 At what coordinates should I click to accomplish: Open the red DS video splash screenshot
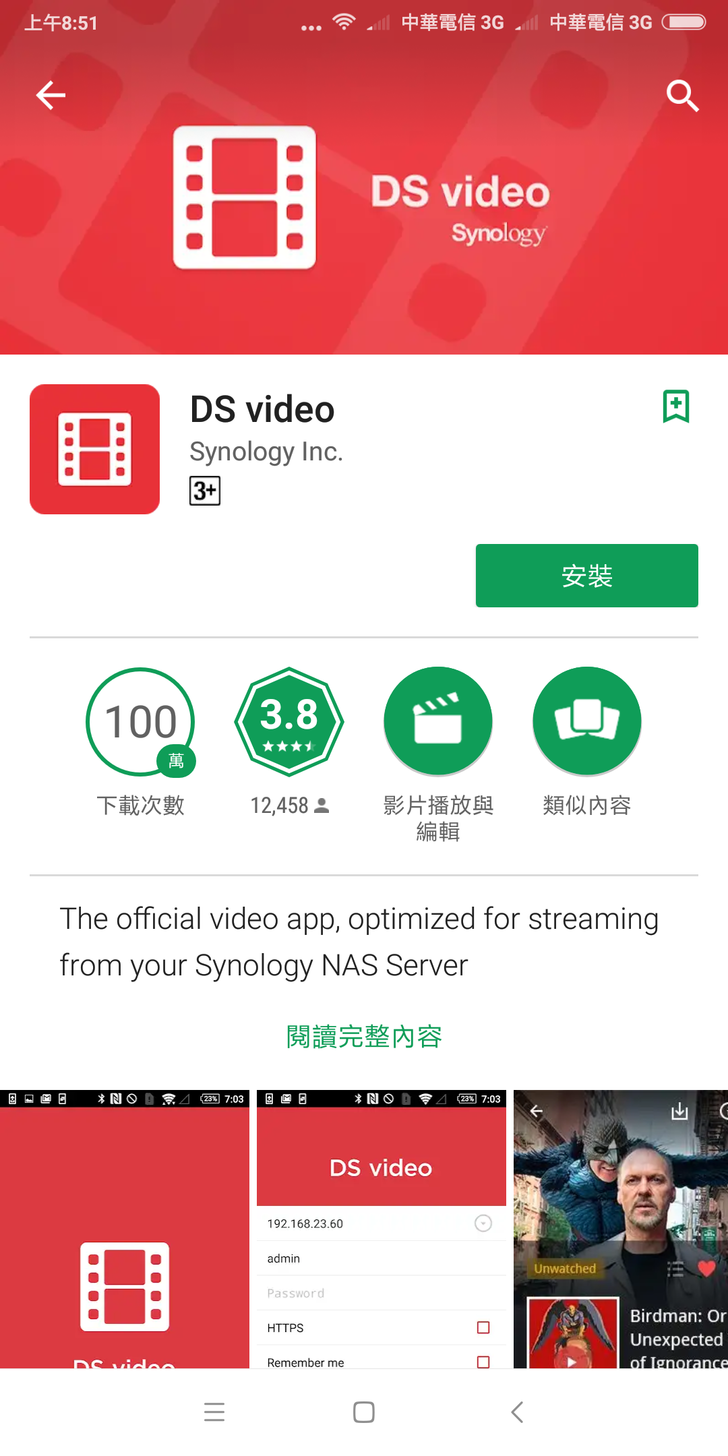(124, 1230)
